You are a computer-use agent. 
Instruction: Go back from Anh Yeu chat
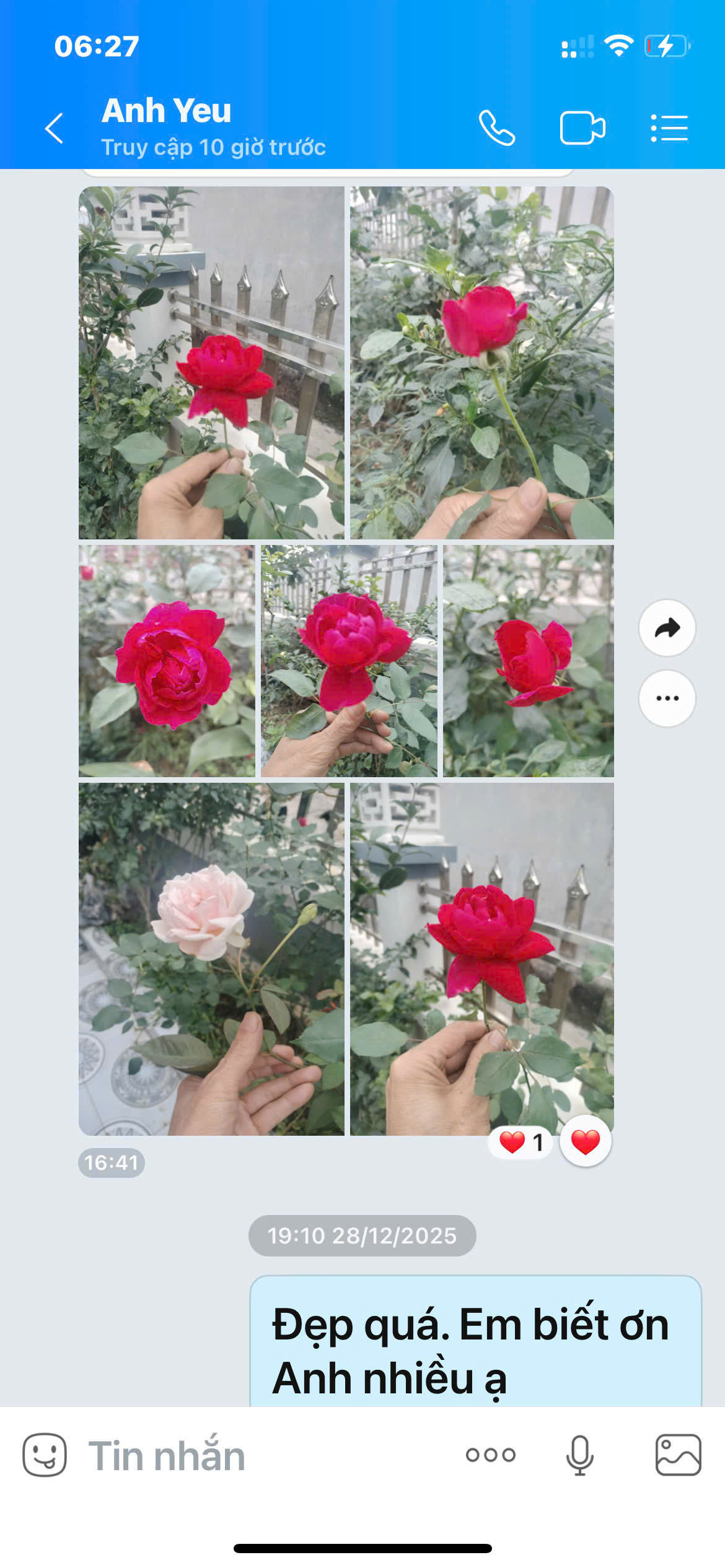pyautogui.click(x=55, y=128)
